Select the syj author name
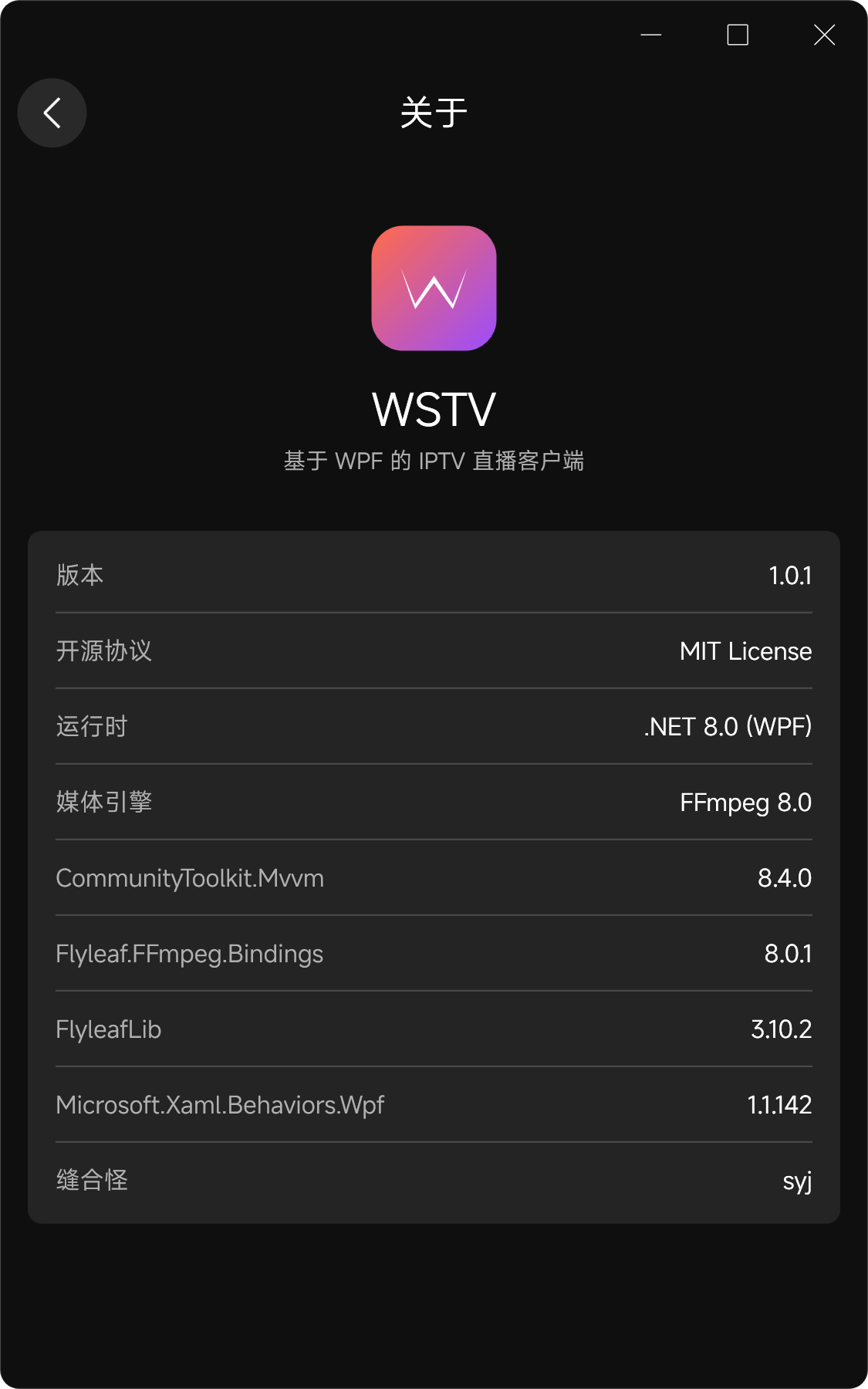 [798, 1180]
